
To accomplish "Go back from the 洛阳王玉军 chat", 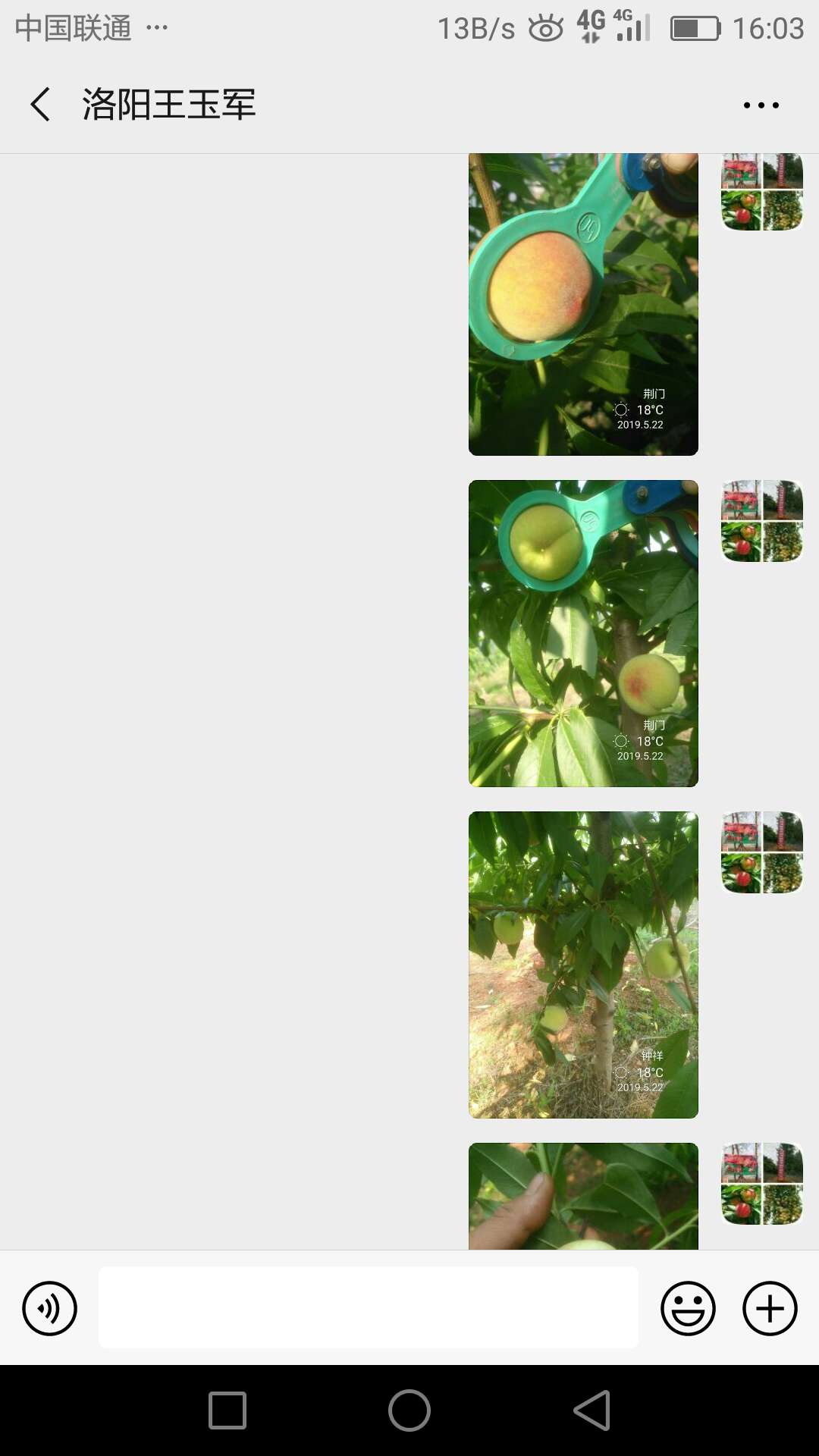I will coord(40,104).
